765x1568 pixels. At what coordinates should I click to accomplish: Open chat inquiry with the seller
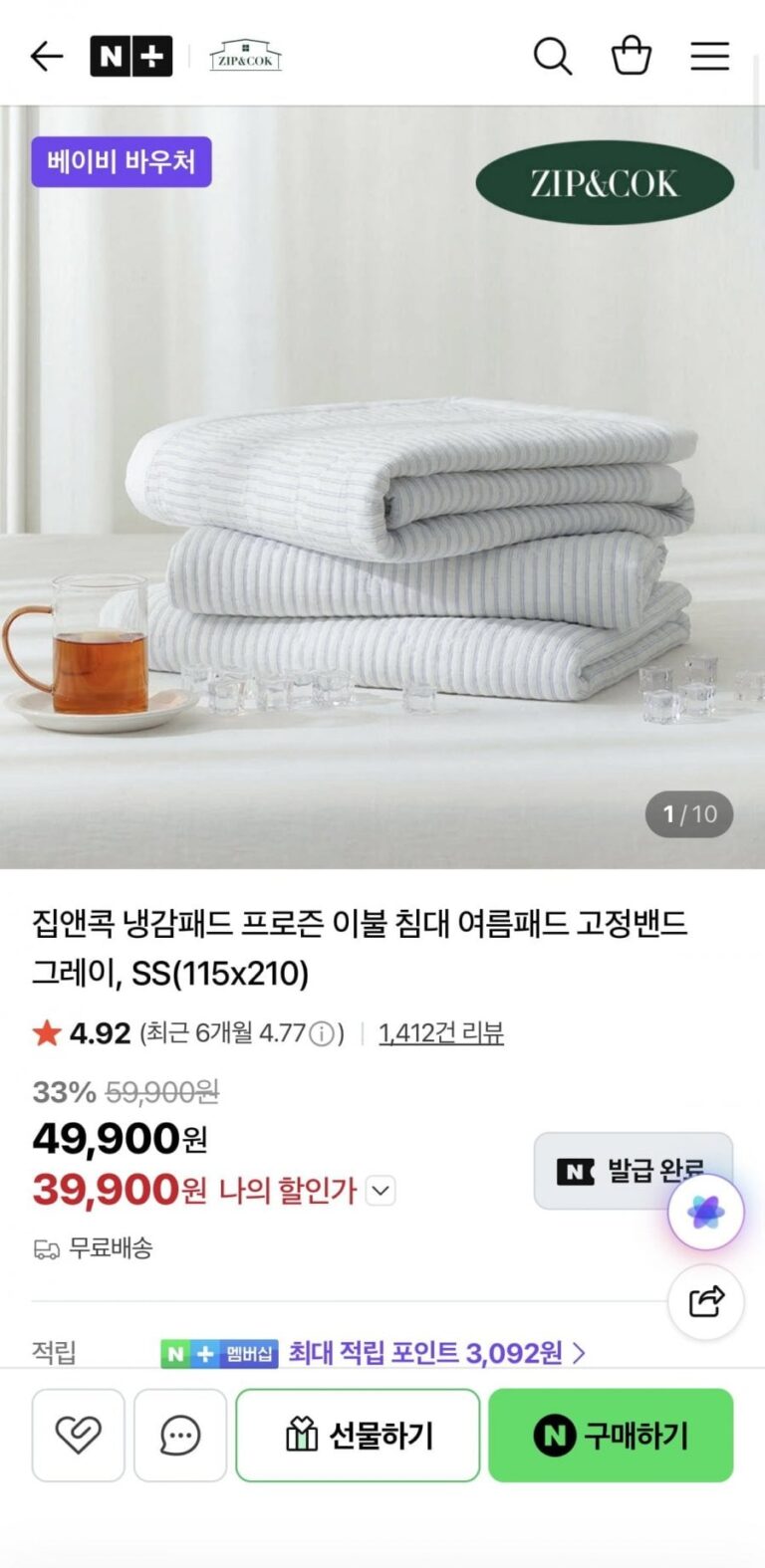pos(180,1436)
